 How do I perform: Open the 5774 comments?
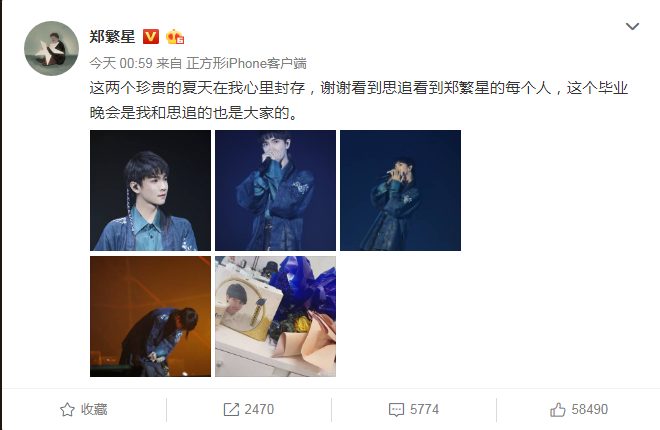(x=413, y=409)
